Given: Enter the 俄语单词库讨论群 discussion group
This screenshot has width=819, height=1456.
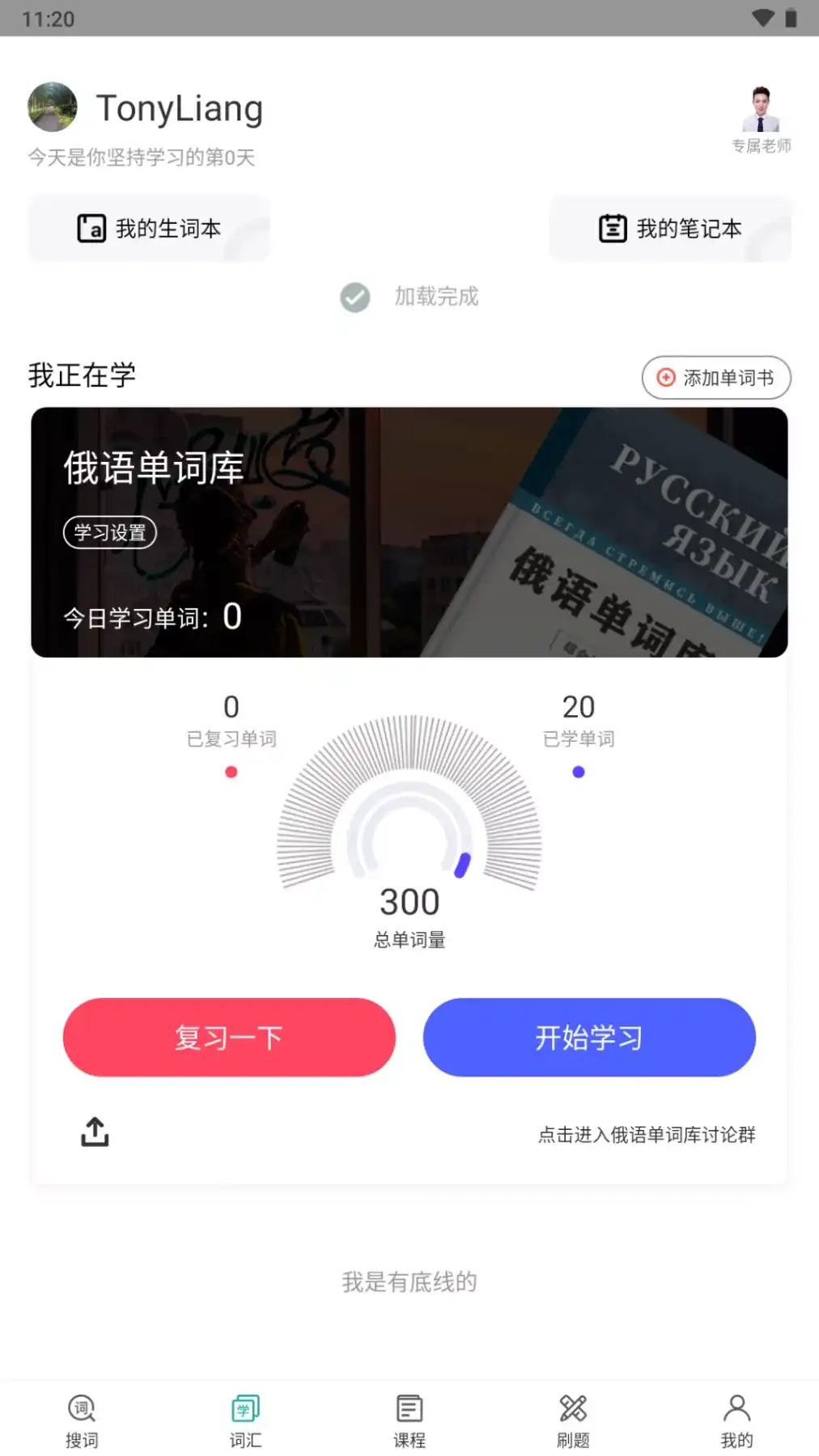Looking at the screenshot, I should tap(647, 1135).
